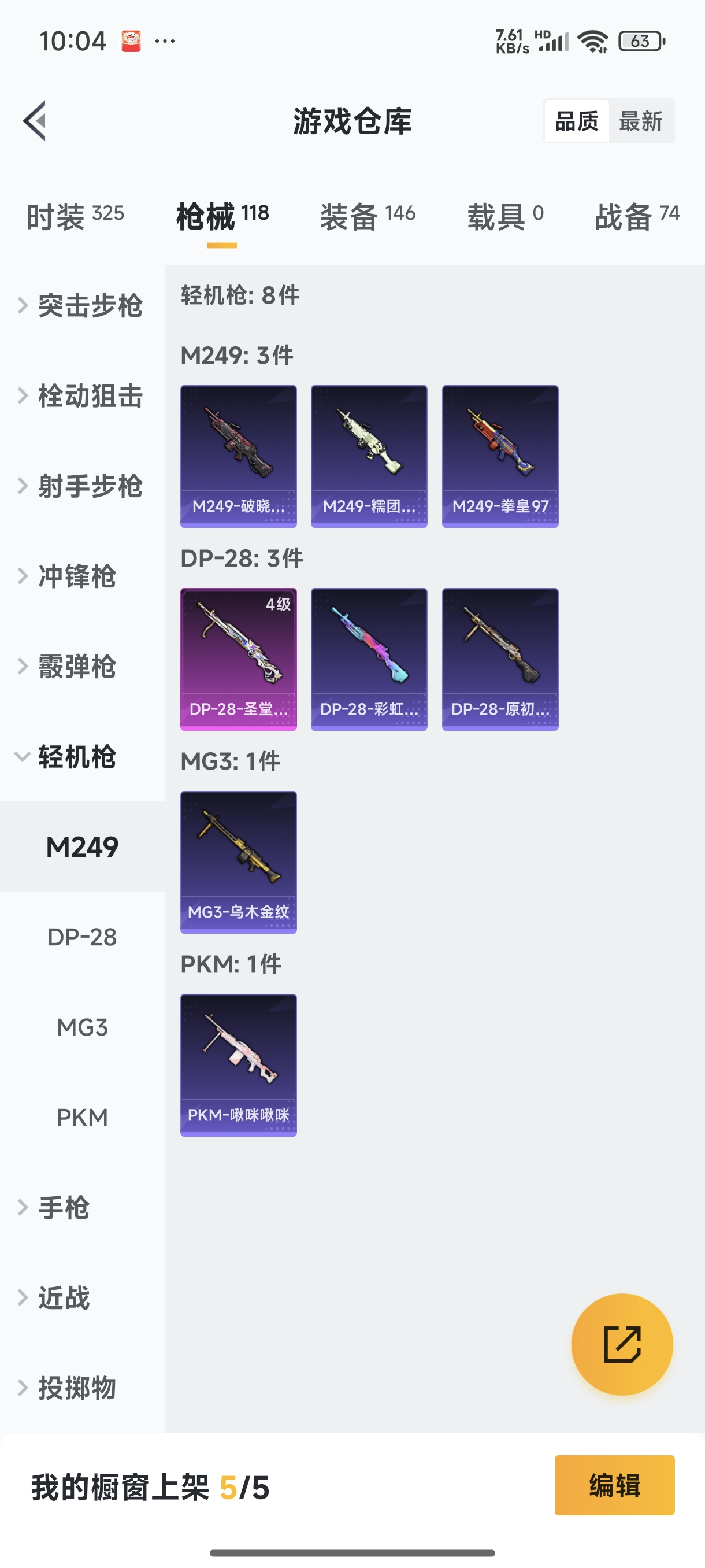This screenshot has height=1568, width=705.
Task: Expand the 突击步枪 category
Action: pyautogui.click(x=82, y=306)
